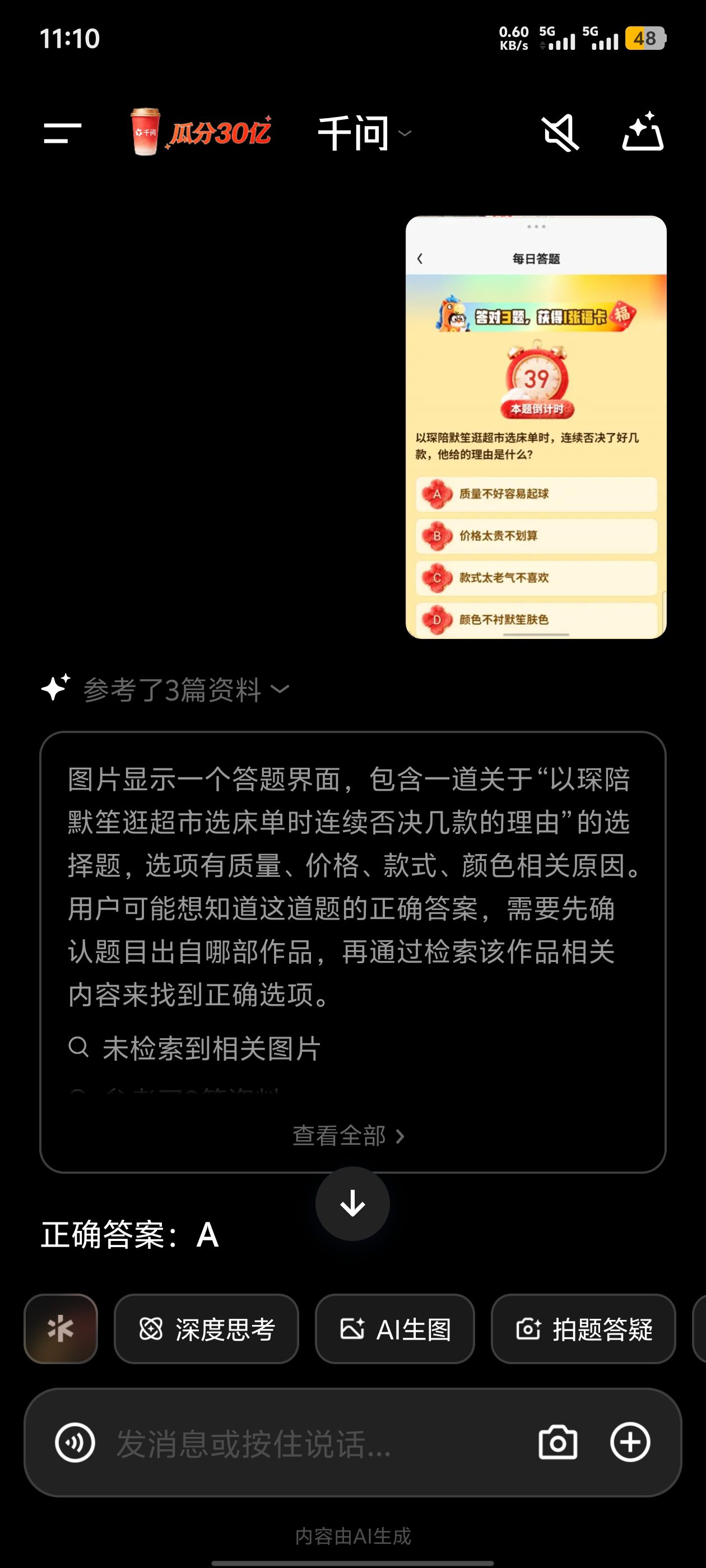
Task: Switch to voice input
Action: (x=75, y=1443)
